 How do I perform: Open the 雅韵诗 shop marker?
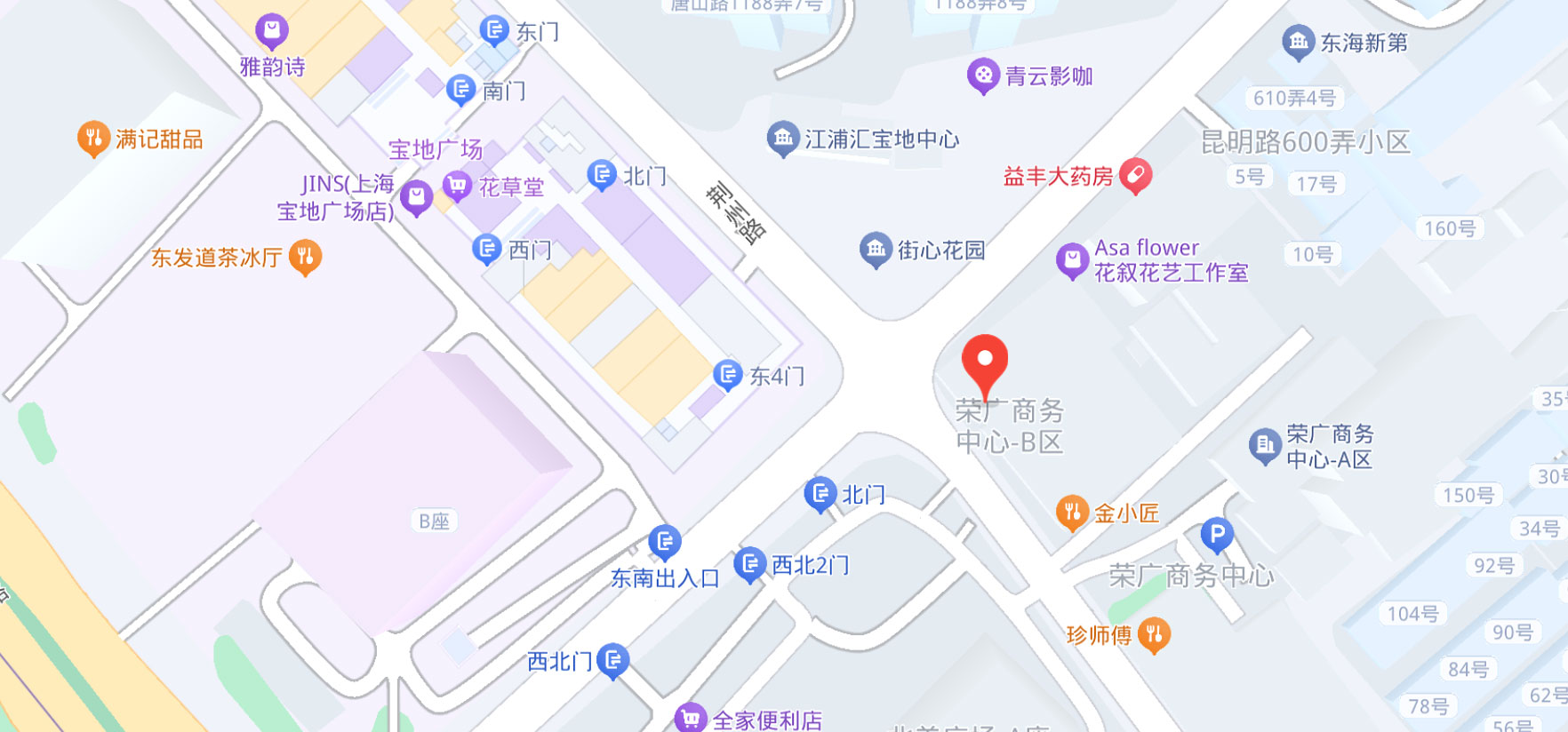(x=271, y=32)
